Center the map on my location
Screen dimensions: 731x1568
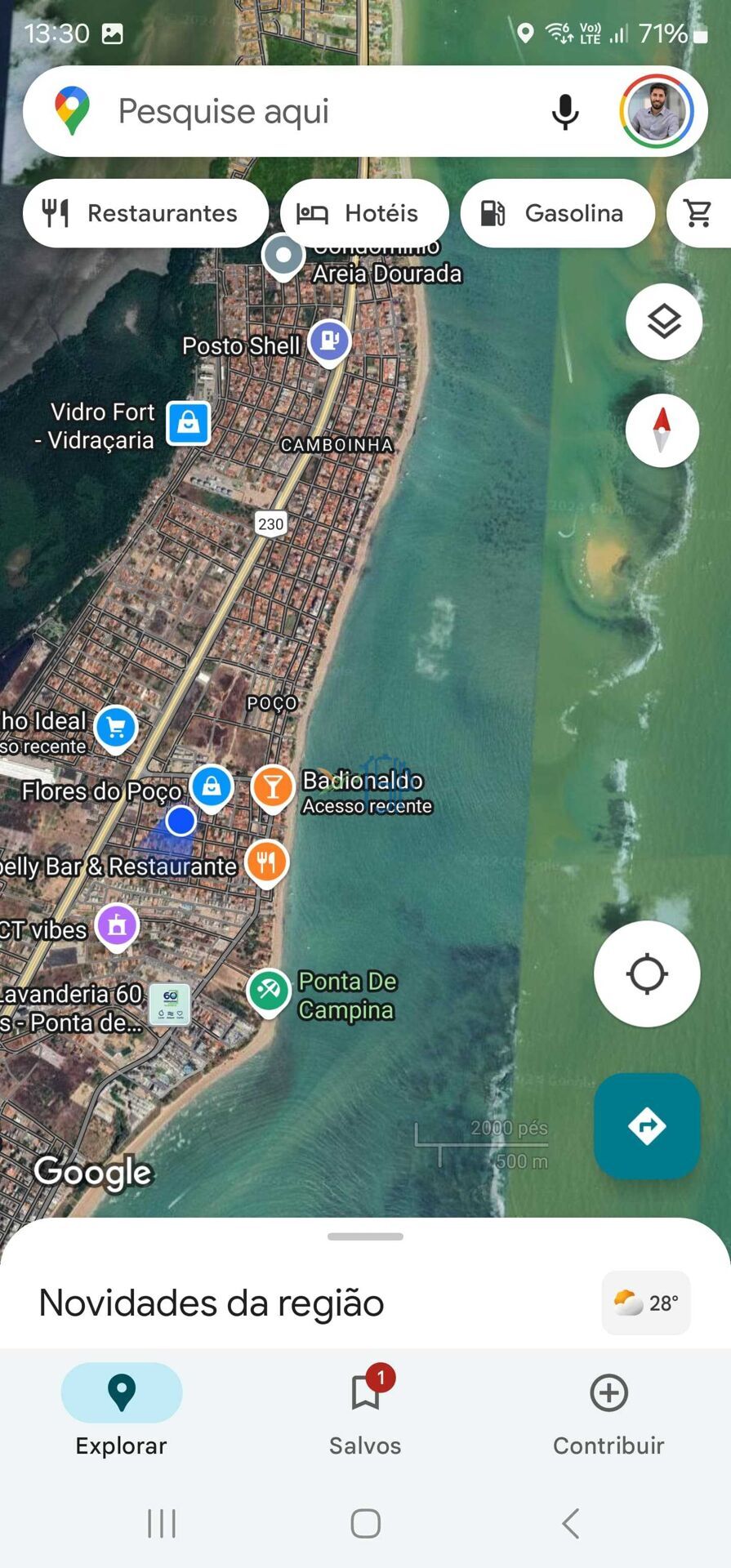coord(646,973)
